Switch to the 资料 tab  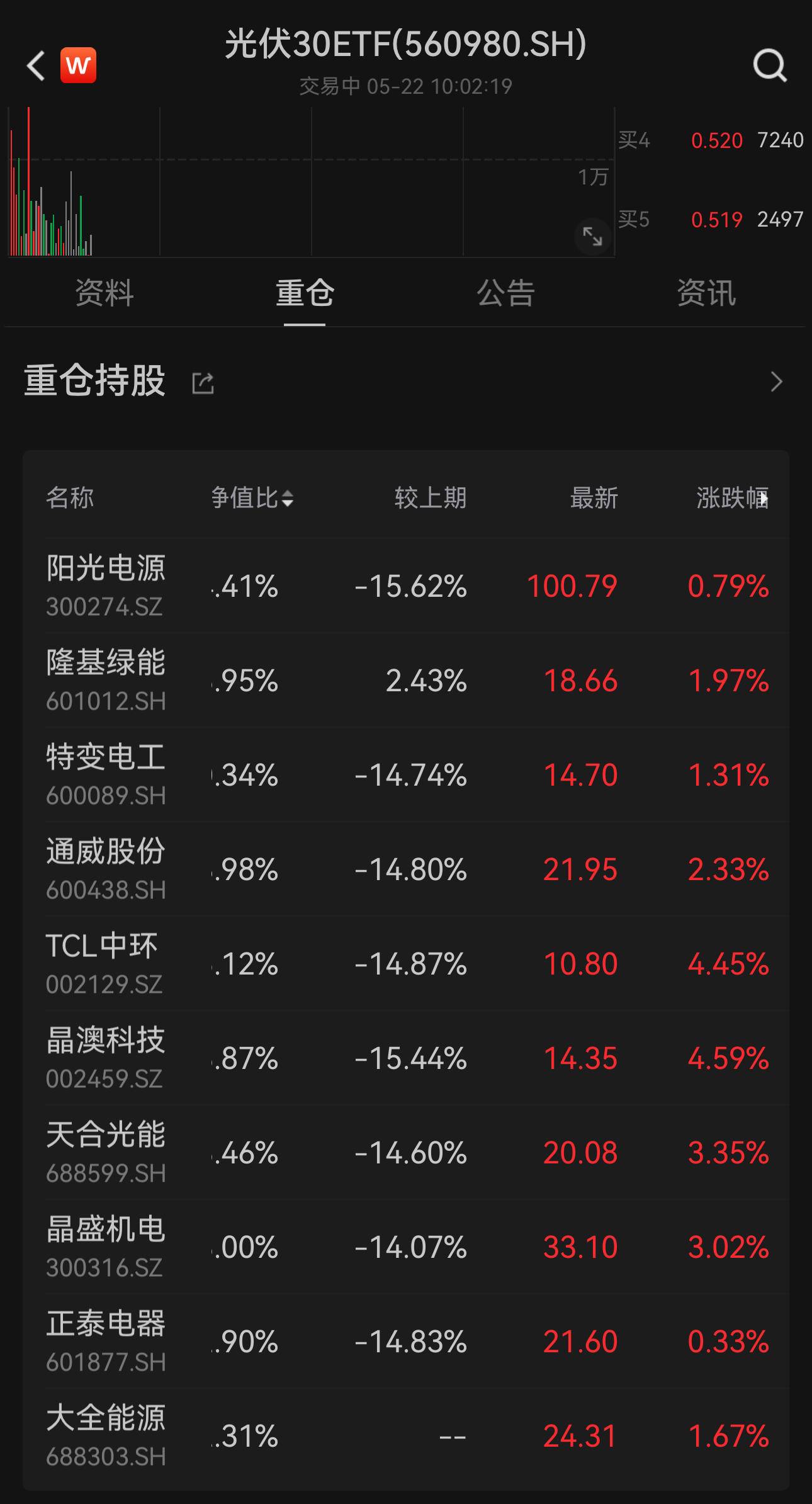(104, 293)
